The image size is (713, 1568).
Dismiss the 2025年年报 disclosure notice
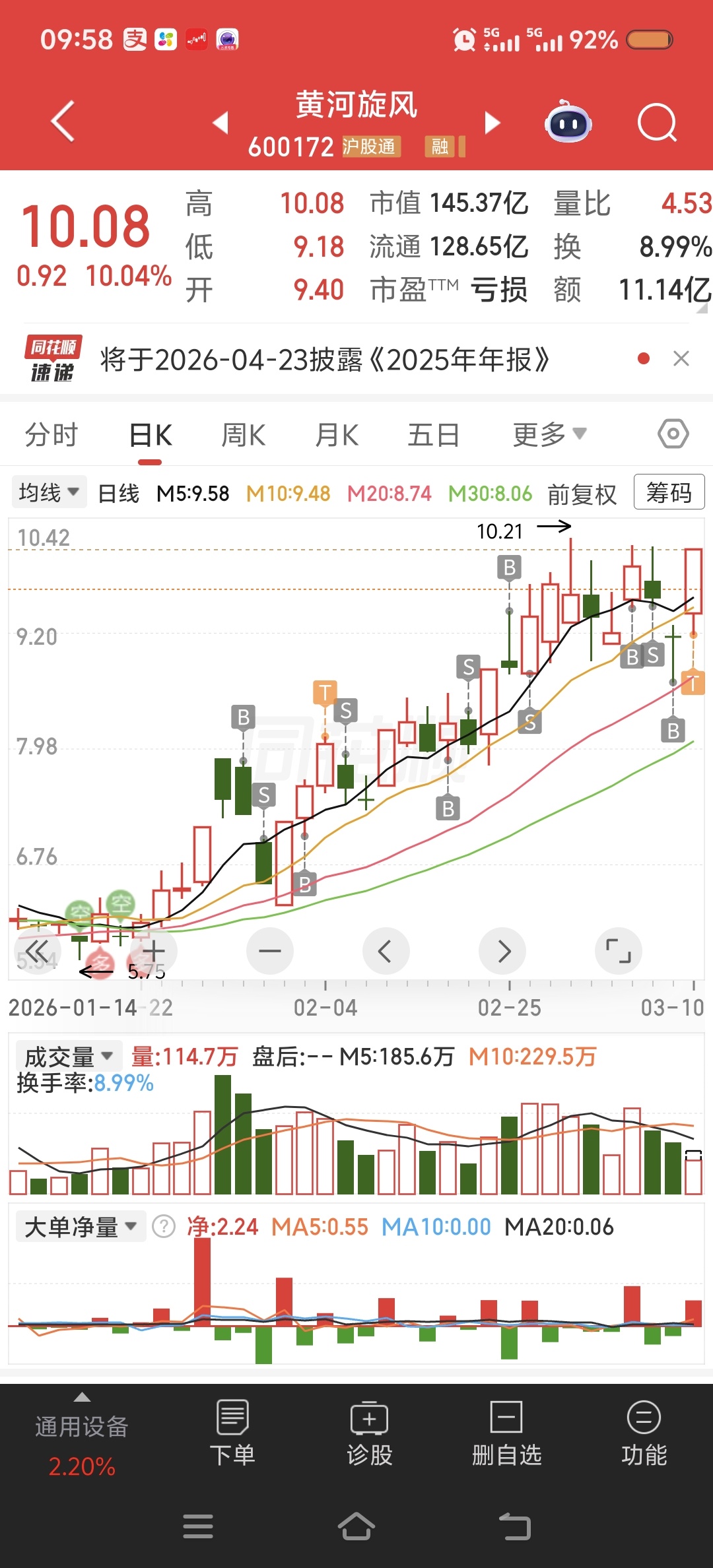tap(681, 358)
